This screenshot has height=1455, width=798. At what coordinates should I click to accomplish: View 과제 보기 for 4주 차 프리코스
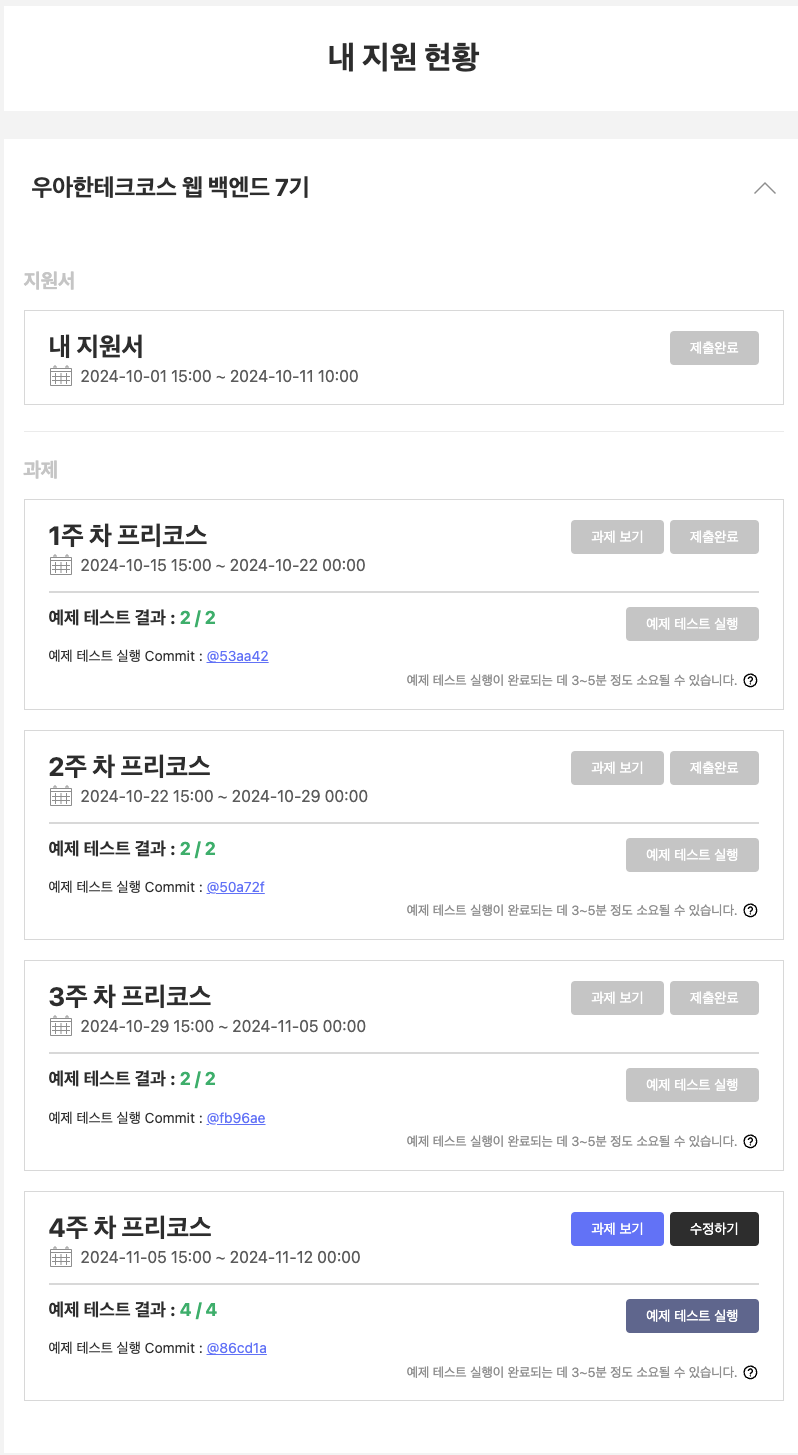click(617, 1229)
